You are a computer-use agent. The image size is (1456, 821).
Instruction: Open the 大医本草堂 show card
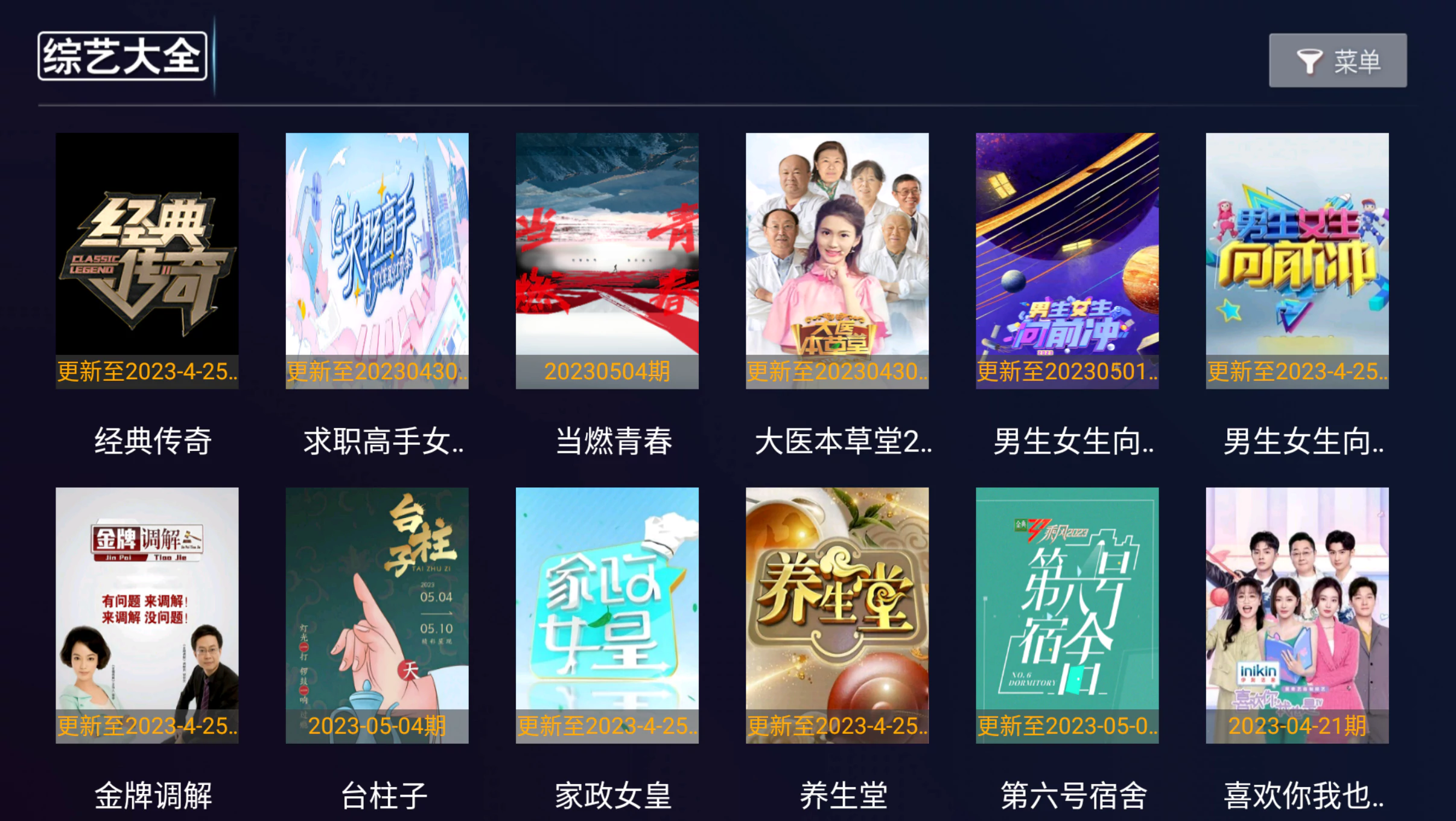click(x=836, y=260)
